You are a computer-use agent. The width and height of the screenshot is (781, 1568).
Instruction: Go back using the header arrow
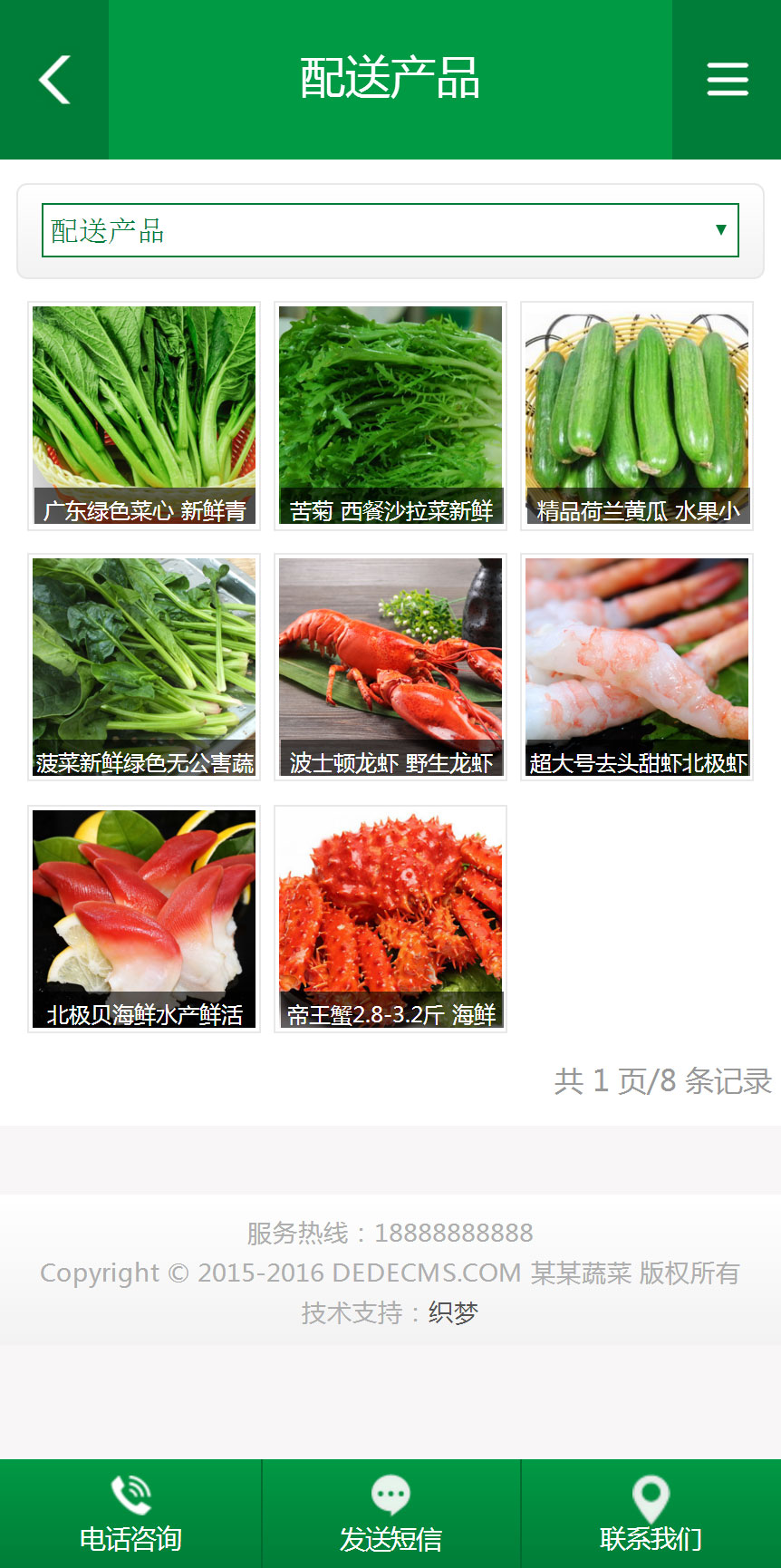[x=54, y=80]
